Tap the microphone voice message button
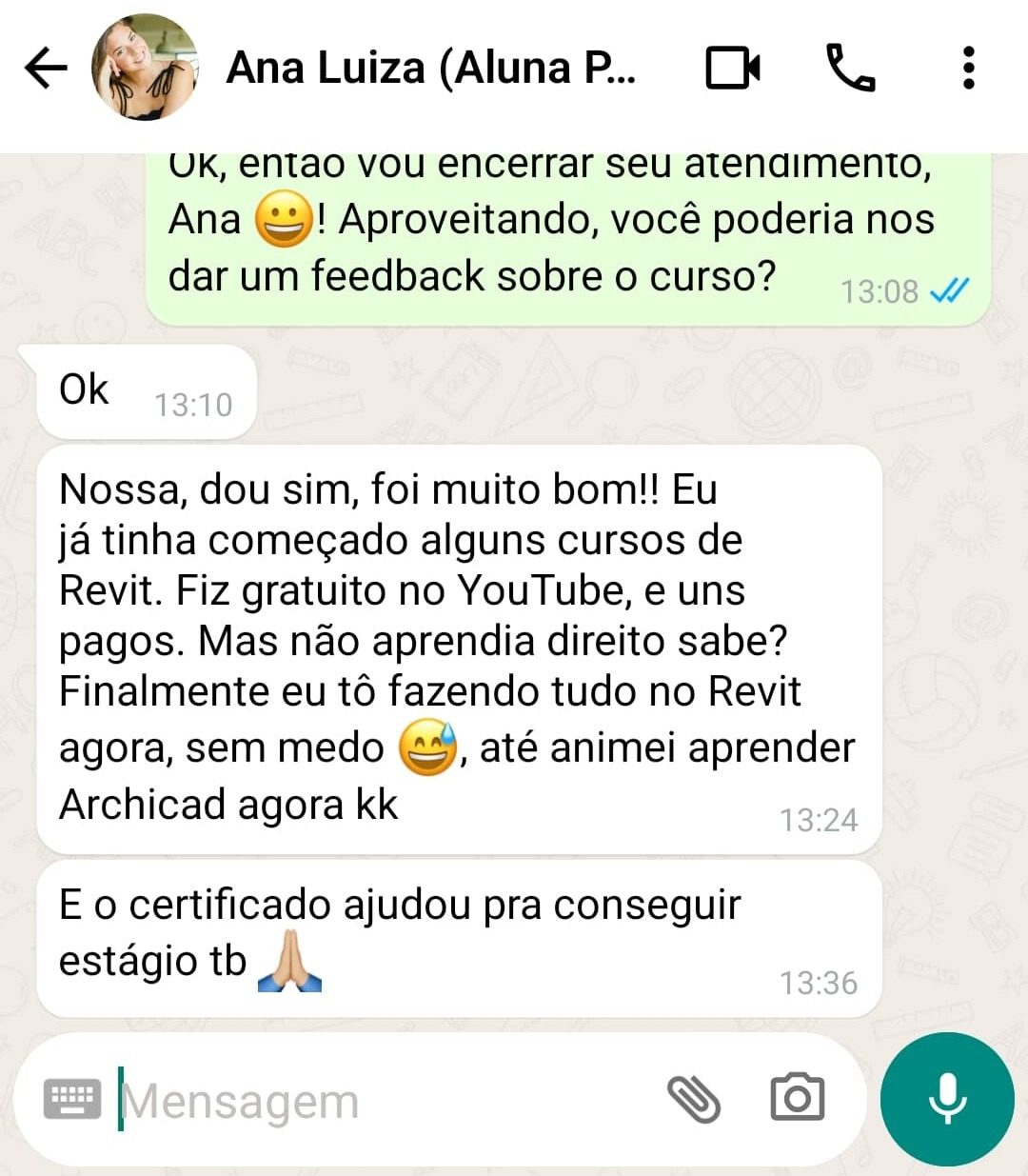The image size is (1028, 1176). [x=947, y=1099]
